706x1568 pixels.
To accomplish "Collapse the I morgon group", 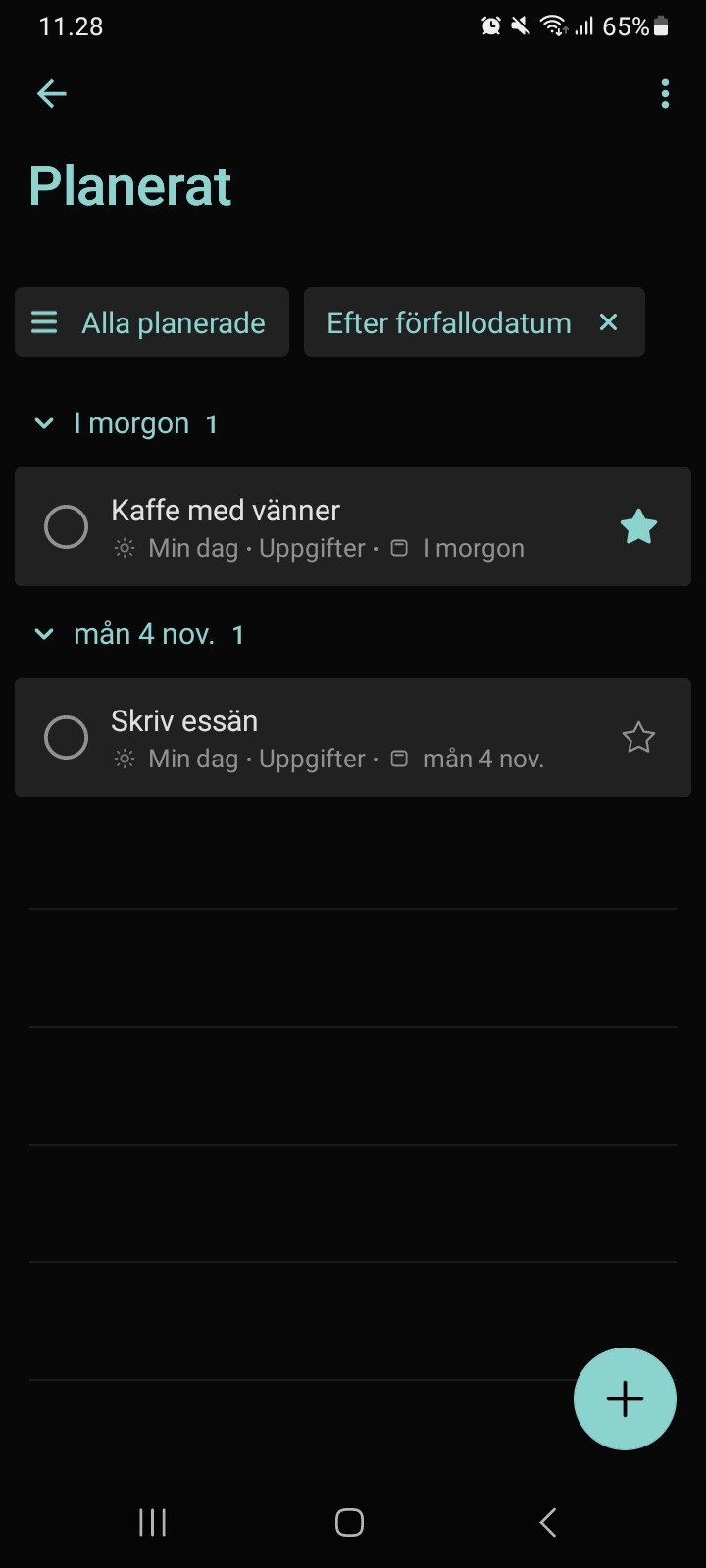I will pos(44,423).
